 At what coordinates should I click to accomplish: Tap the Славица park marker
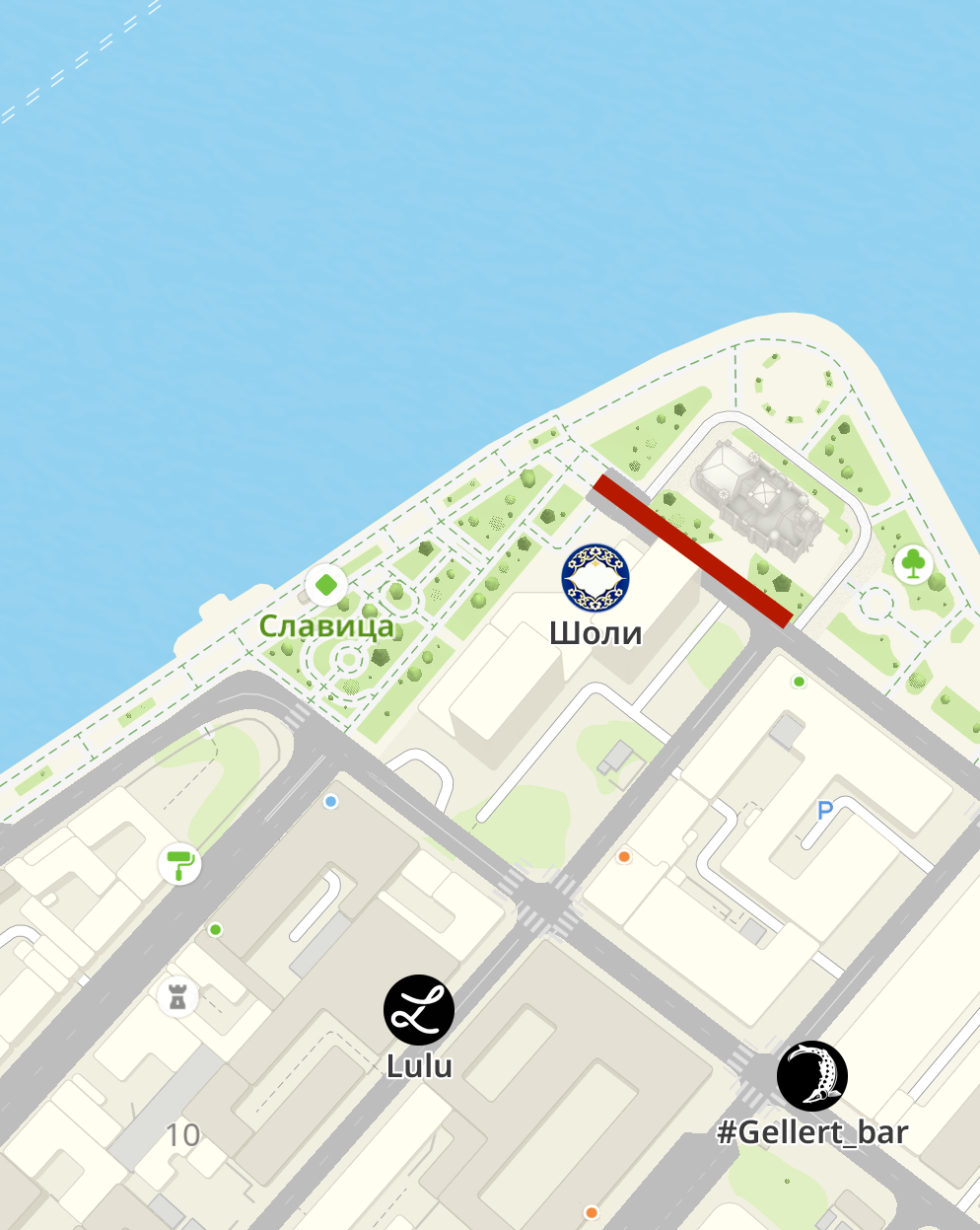(x=325, y=586)
